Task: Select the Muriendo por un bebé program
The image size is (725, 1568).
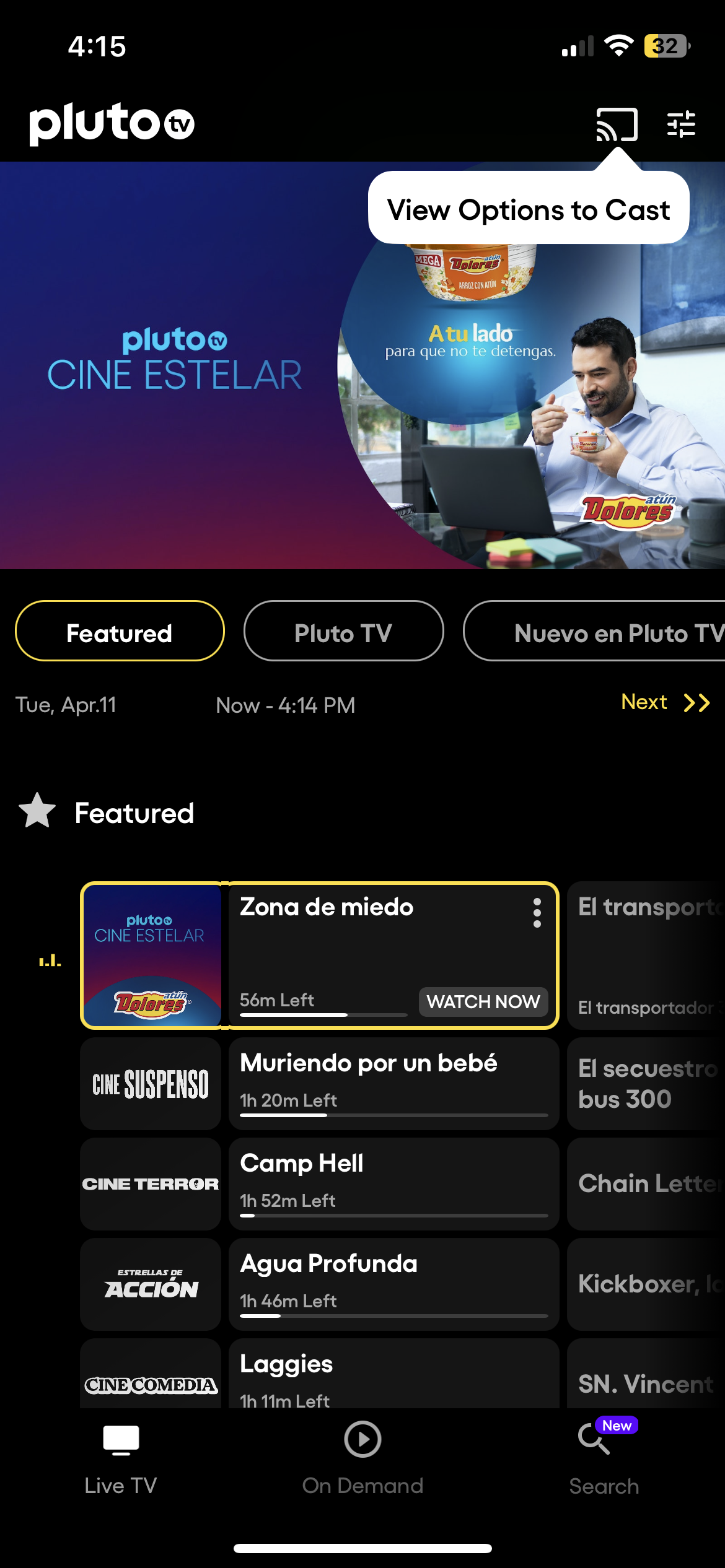Action: coord(393,1084)
